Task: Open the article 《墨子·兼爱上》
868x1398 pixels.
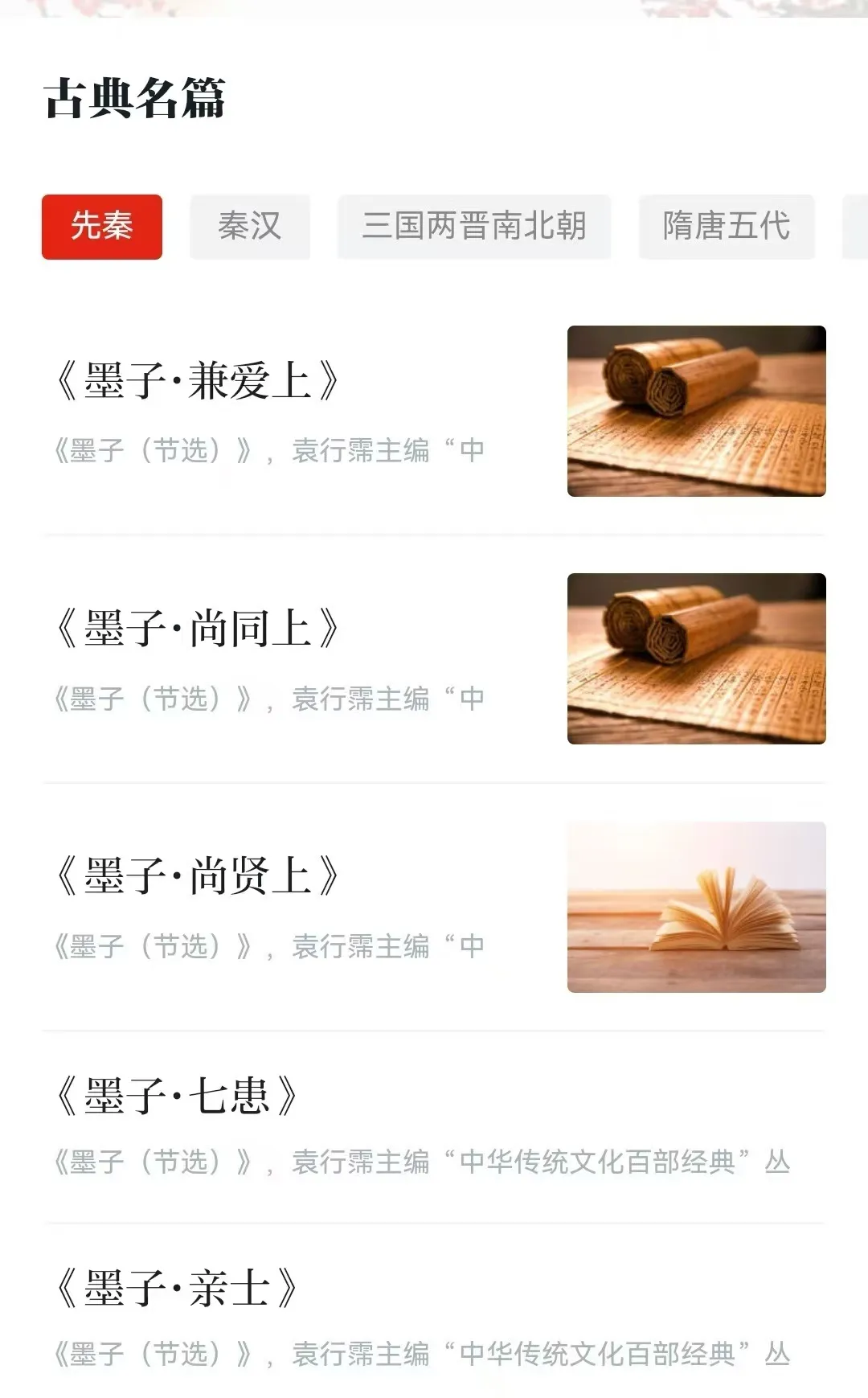Action: pyautogui.click(x=199, y=381)
